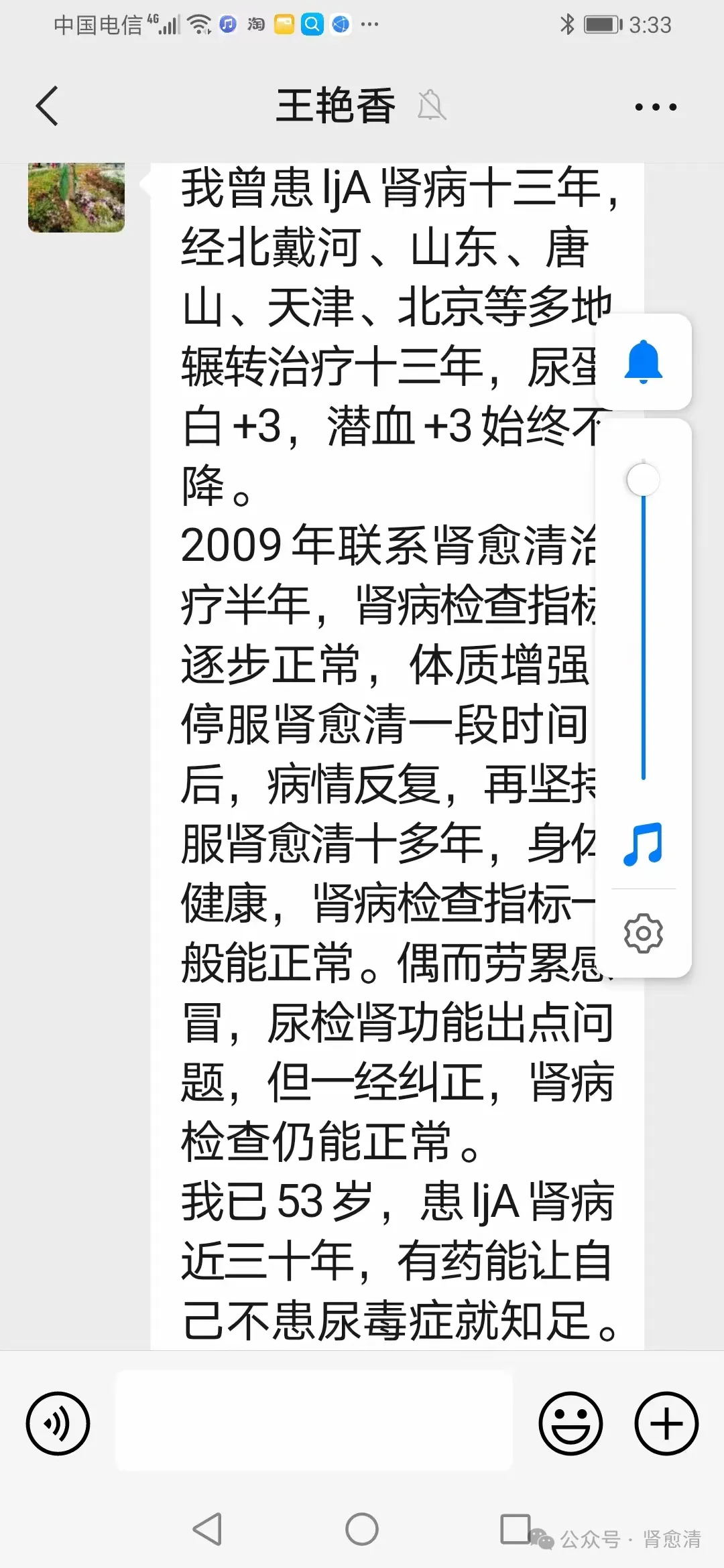The image size is (724, 1568).
Task: Open the plus attachments menu
Action: 666,1424
